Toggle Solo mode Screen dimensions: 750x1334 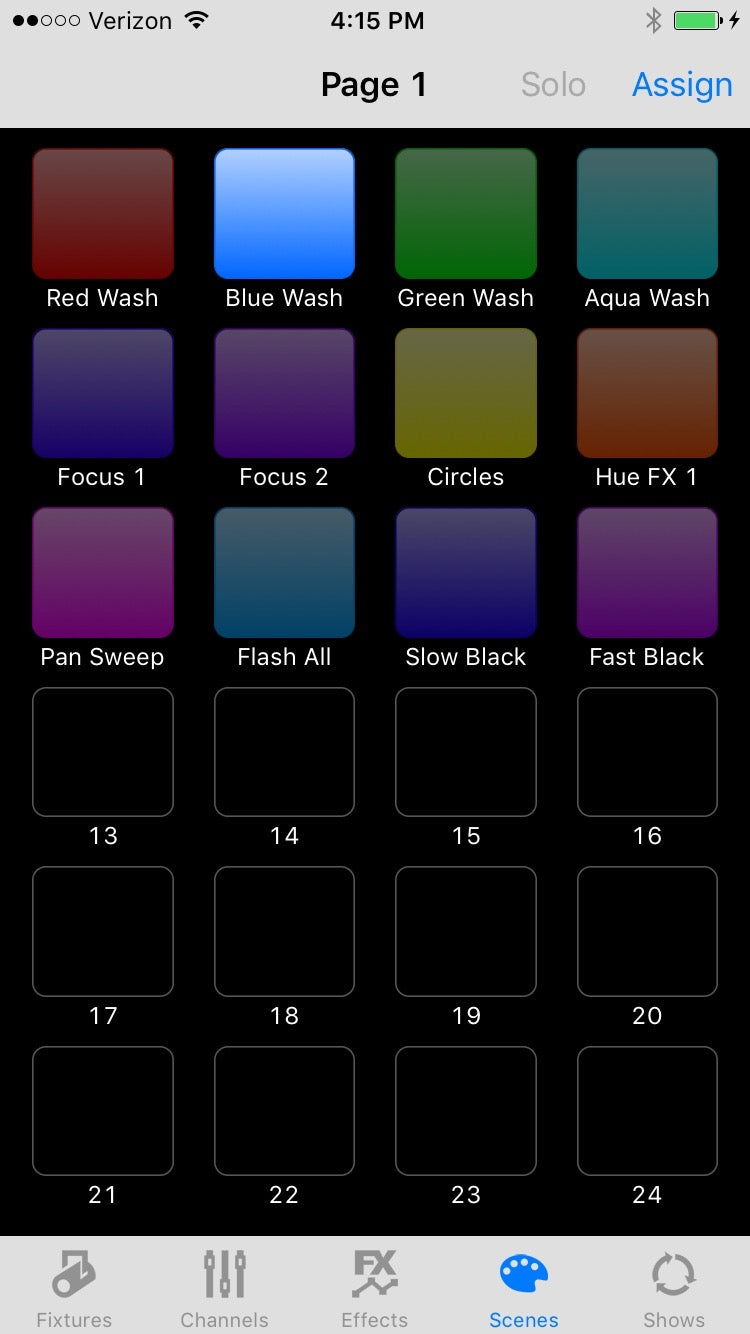click(x=553, y=85)
